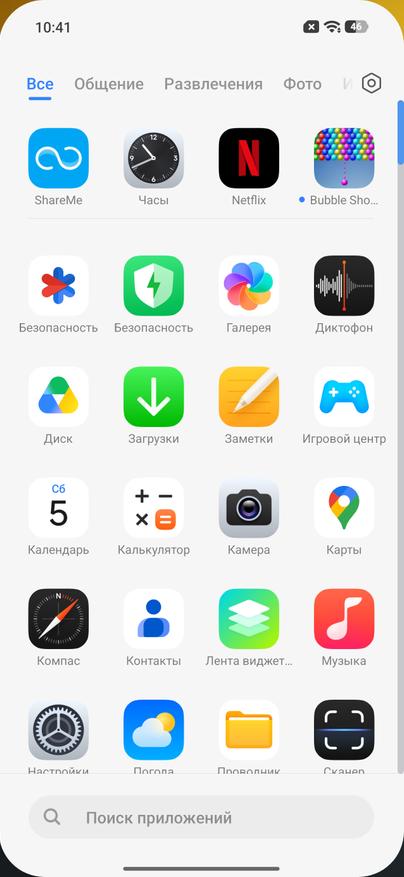Open the Загрузки app
The image size is (404, 877).
(153, 397)
